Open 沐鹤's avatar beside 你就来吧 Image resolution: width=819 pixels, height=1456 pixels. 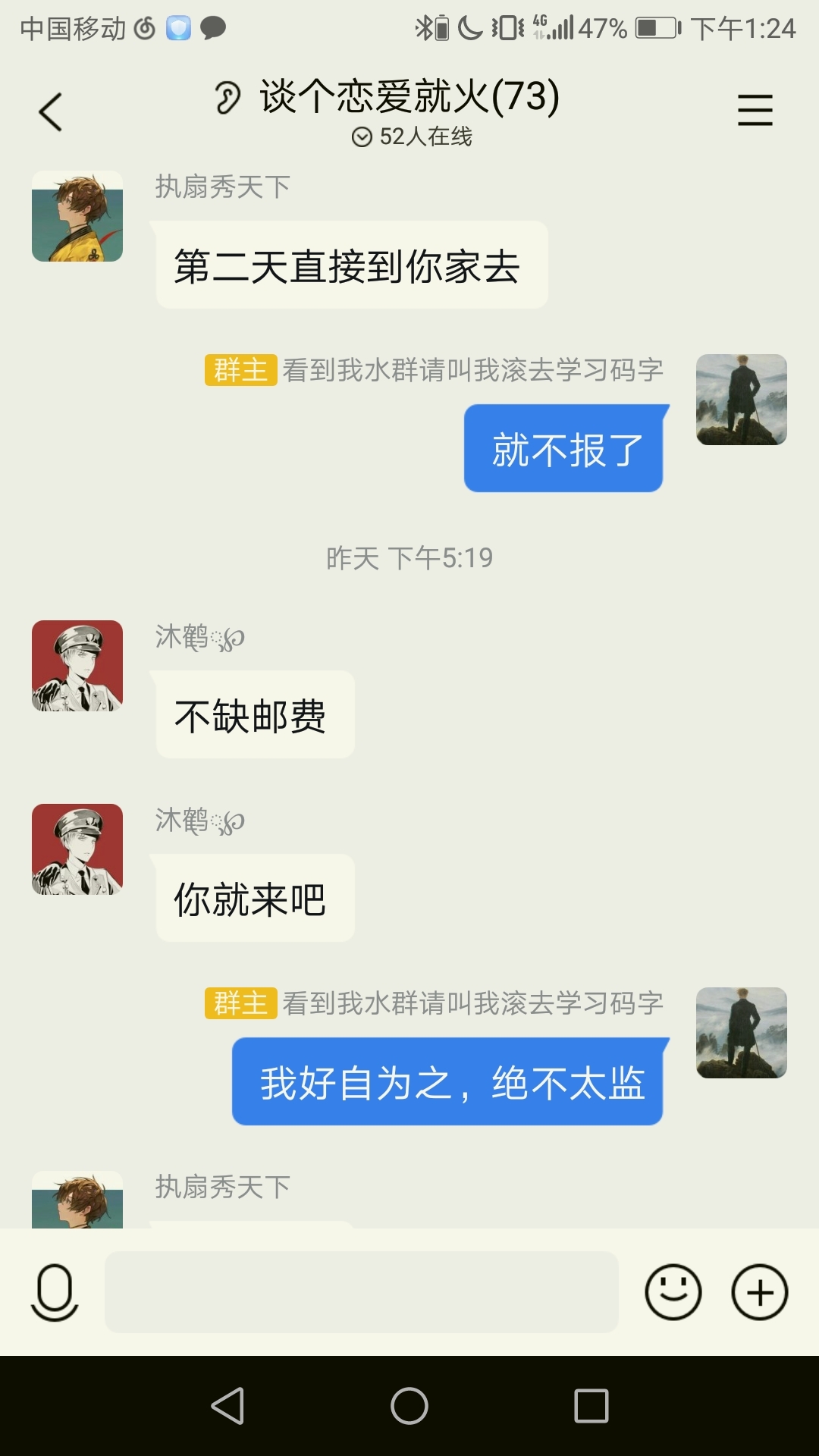77,849
